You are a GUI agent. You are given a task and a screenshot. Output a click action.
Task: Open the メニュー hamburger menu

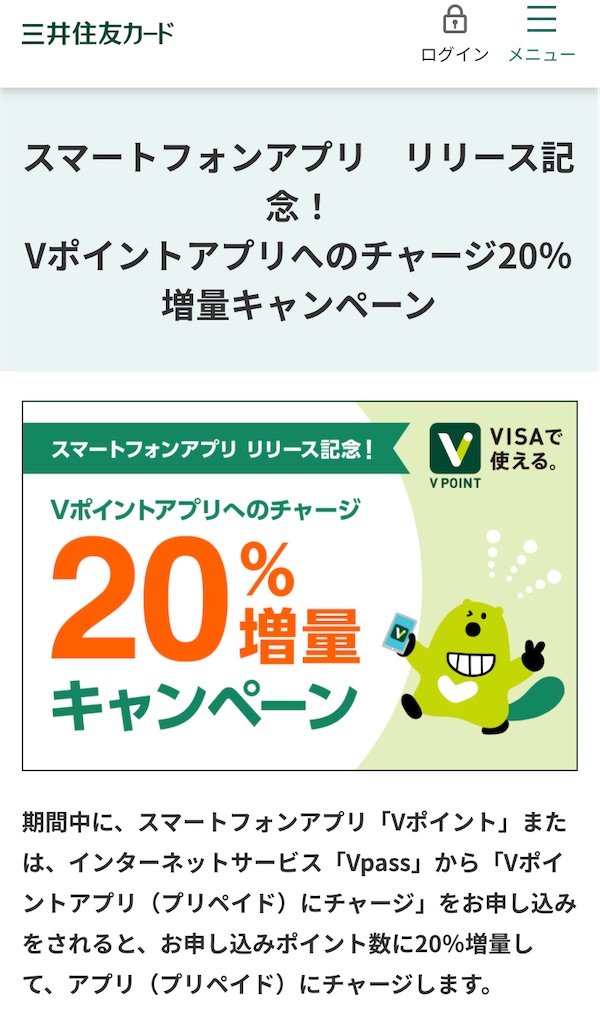[541, 34]
